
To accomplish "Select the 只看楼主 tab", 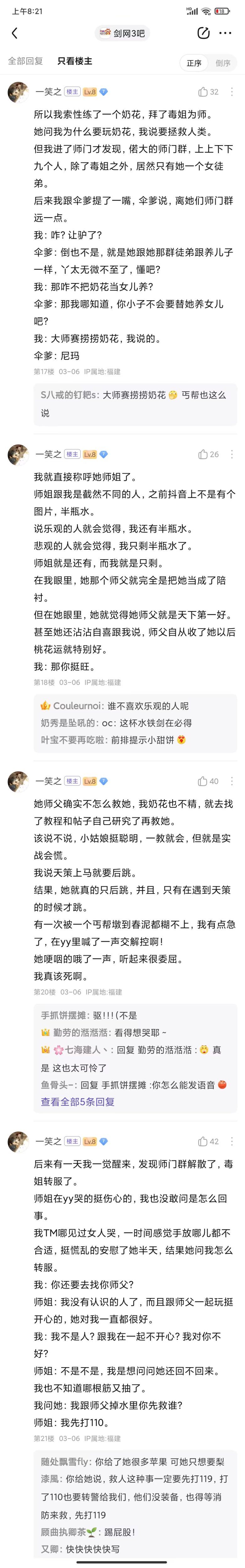I will click(75, 61).
